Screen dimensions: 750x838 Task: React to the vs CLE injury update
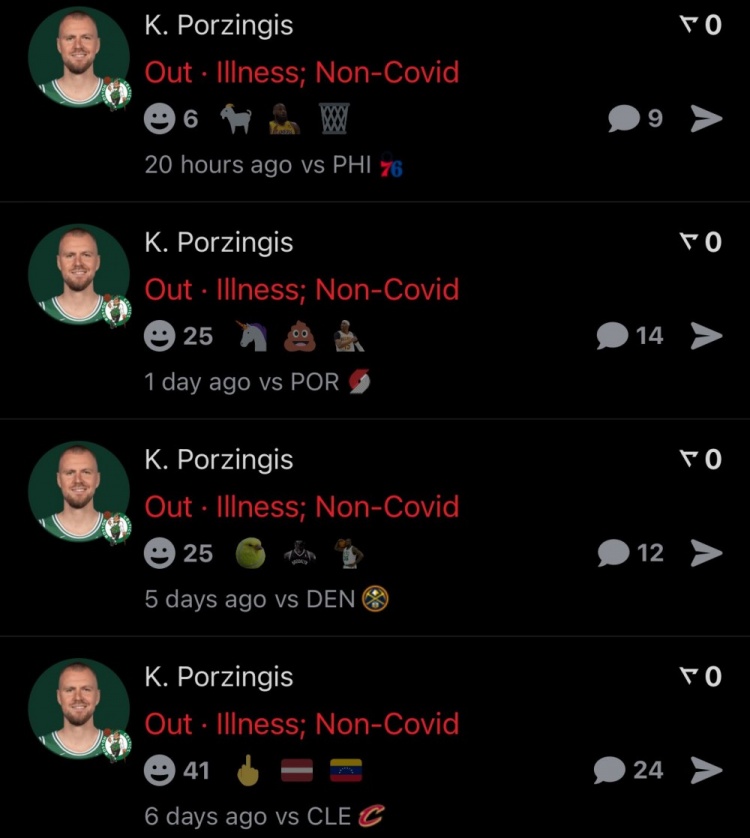tap(159, 771)
